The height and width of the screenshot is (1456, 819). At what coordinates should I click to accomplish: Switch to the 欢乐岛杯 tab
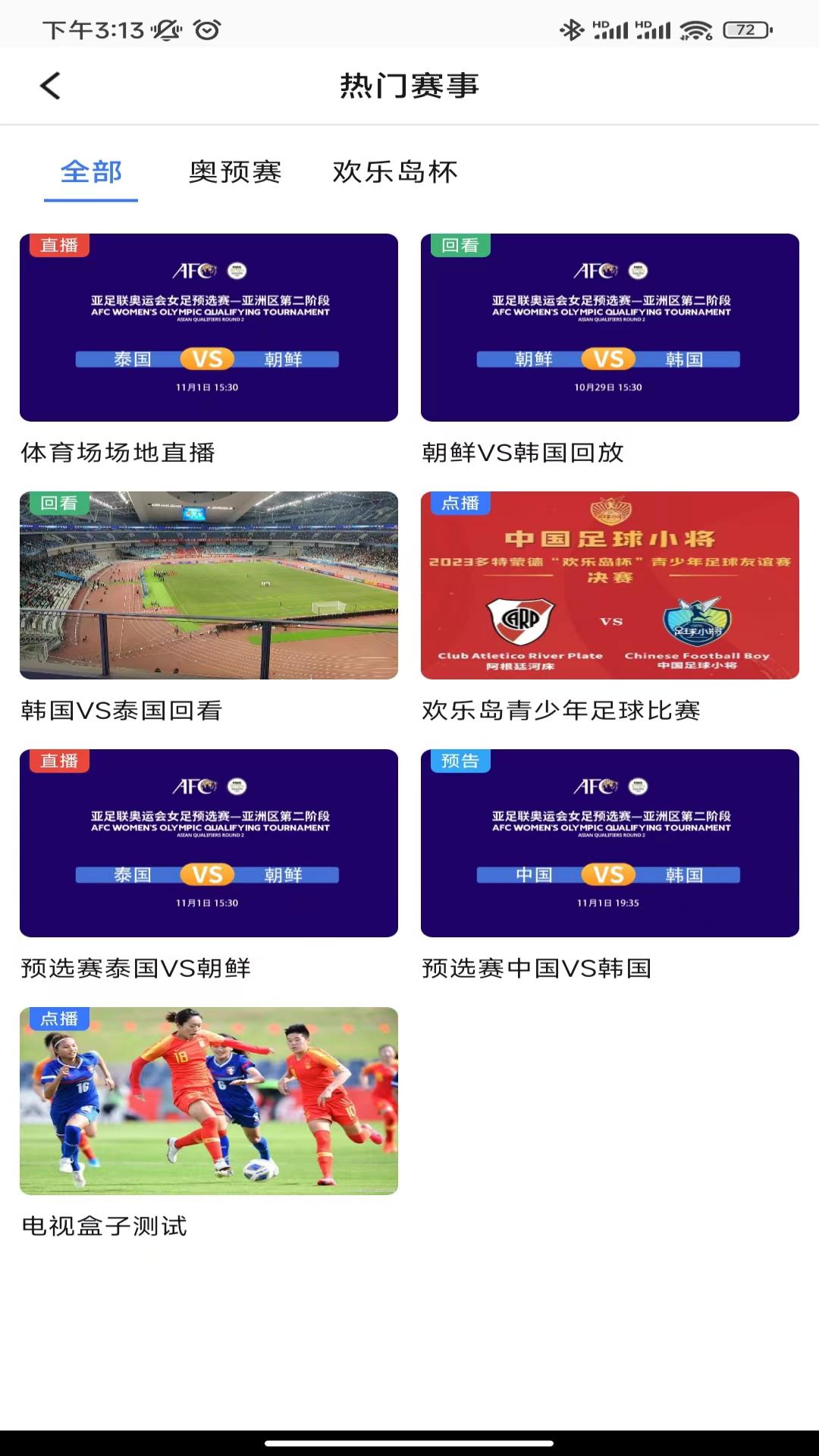tap(395, 172)
